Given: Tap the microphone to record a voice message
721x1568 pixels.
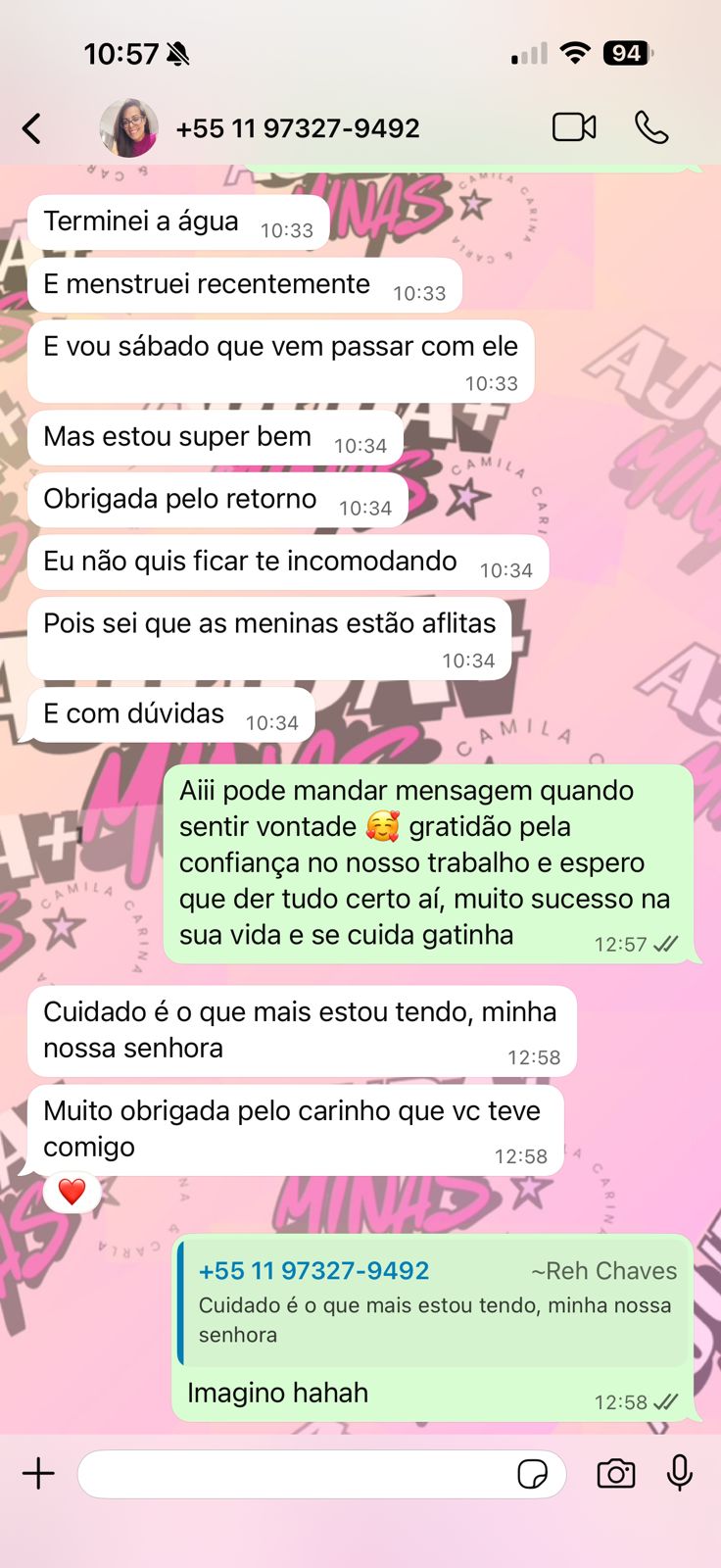Looking at the screenshot, I should click(x=678, y=1473).
